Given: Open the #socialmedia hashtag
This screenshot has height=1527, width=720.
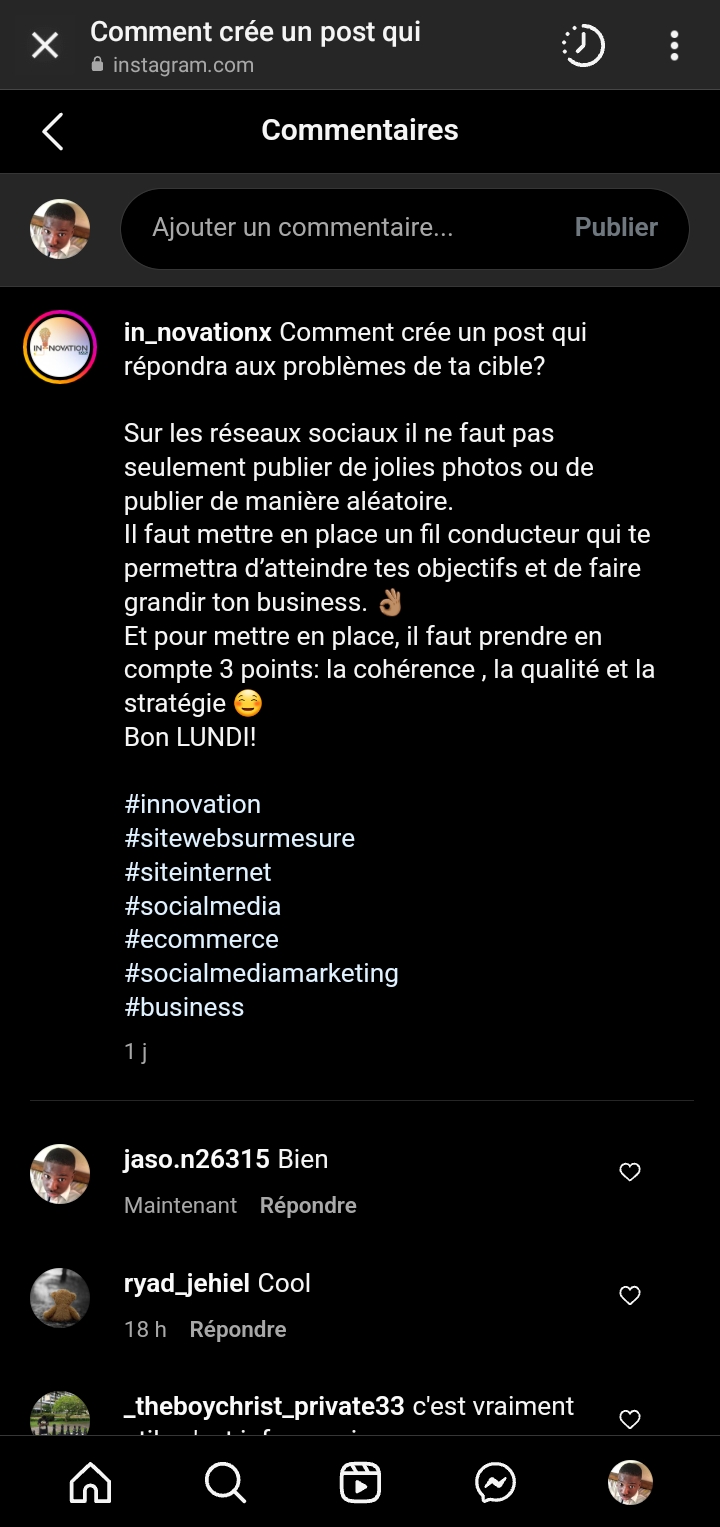Looking at the screenshot, I should click(x=202, y=906).
